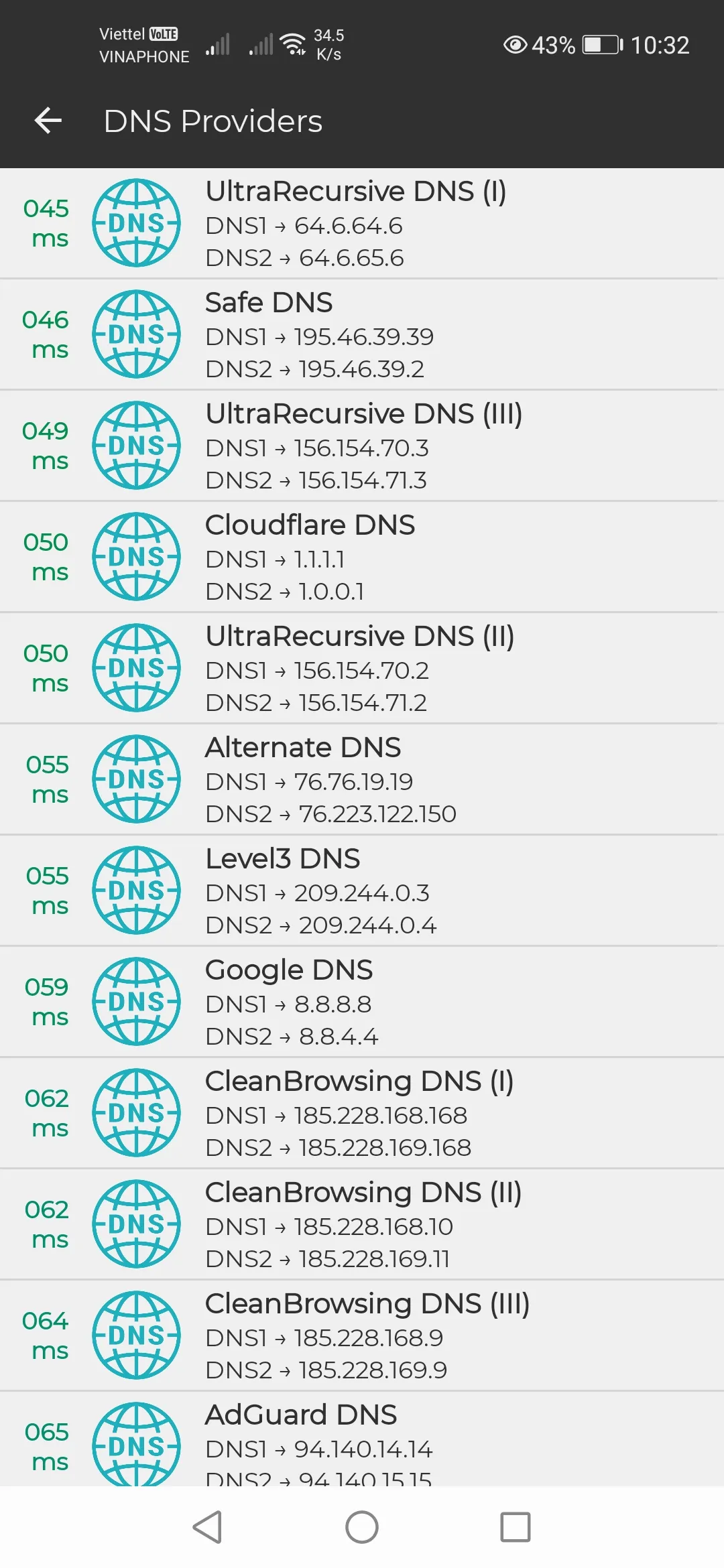This screenshot has width=724, height=1568.
Task: Tap the CleanBrowsing DNS (II) globe icon
Action: point(136,1222)
